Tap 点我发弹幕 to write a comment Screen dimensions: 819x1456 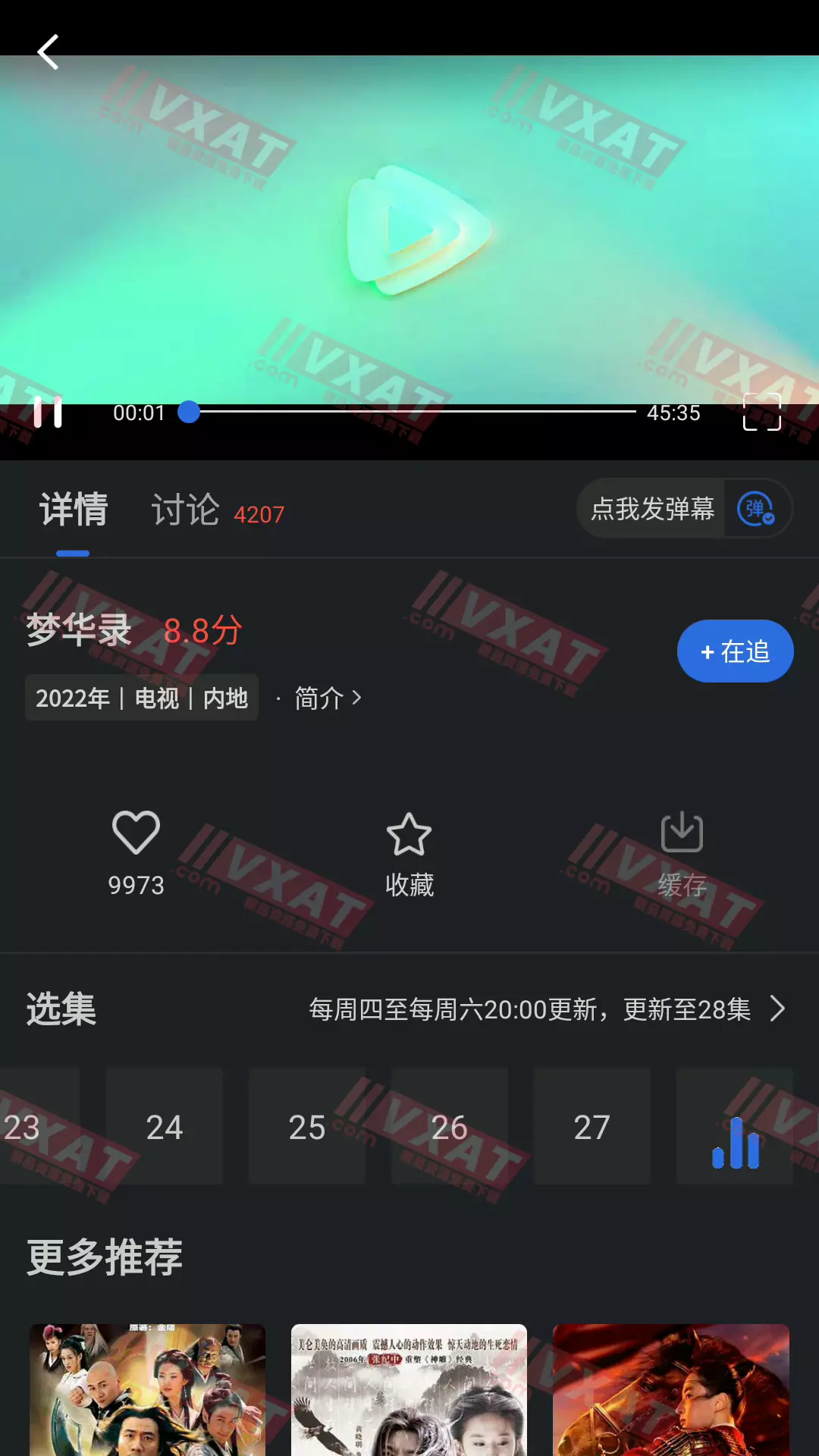click(x=652, y=508)
